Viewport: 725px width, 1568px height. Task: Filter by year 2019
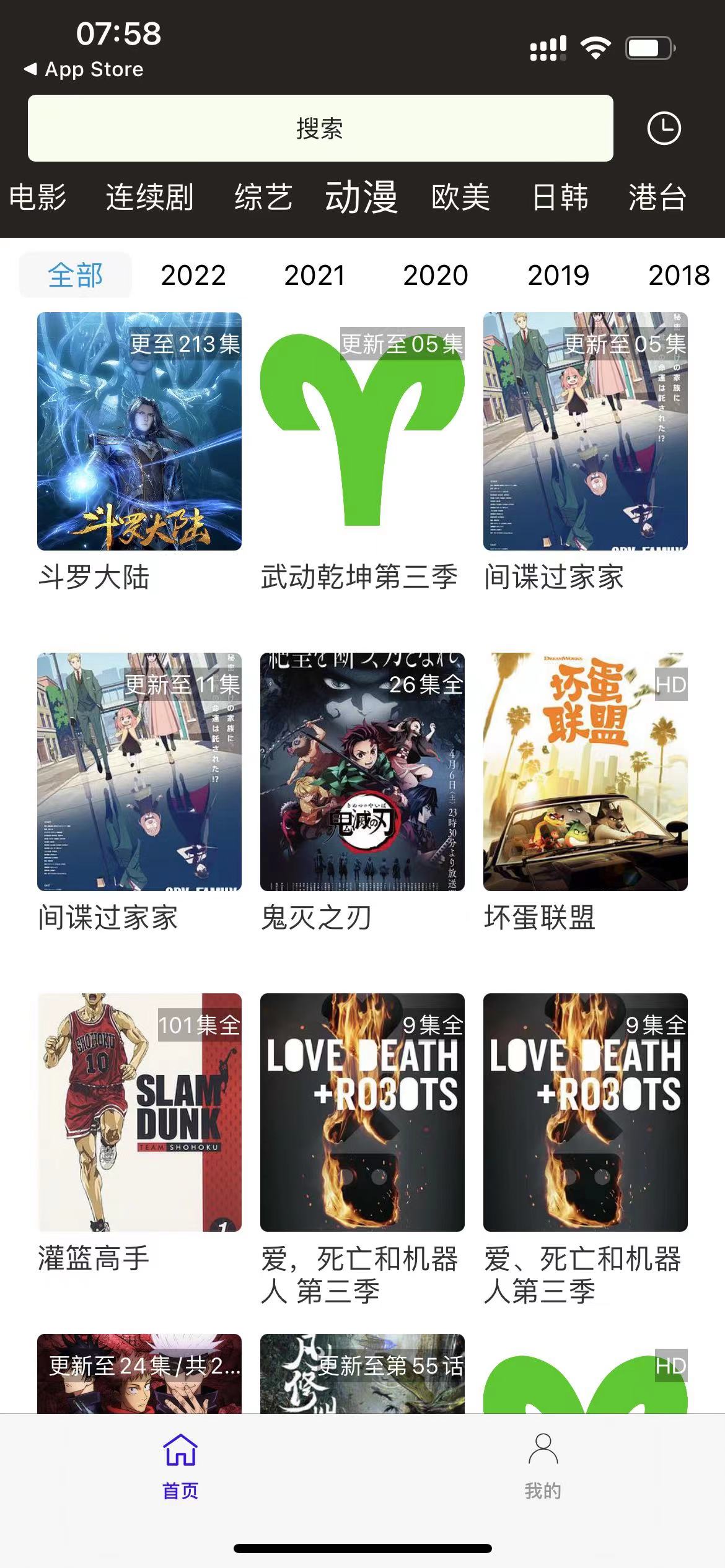pos(558,275)
